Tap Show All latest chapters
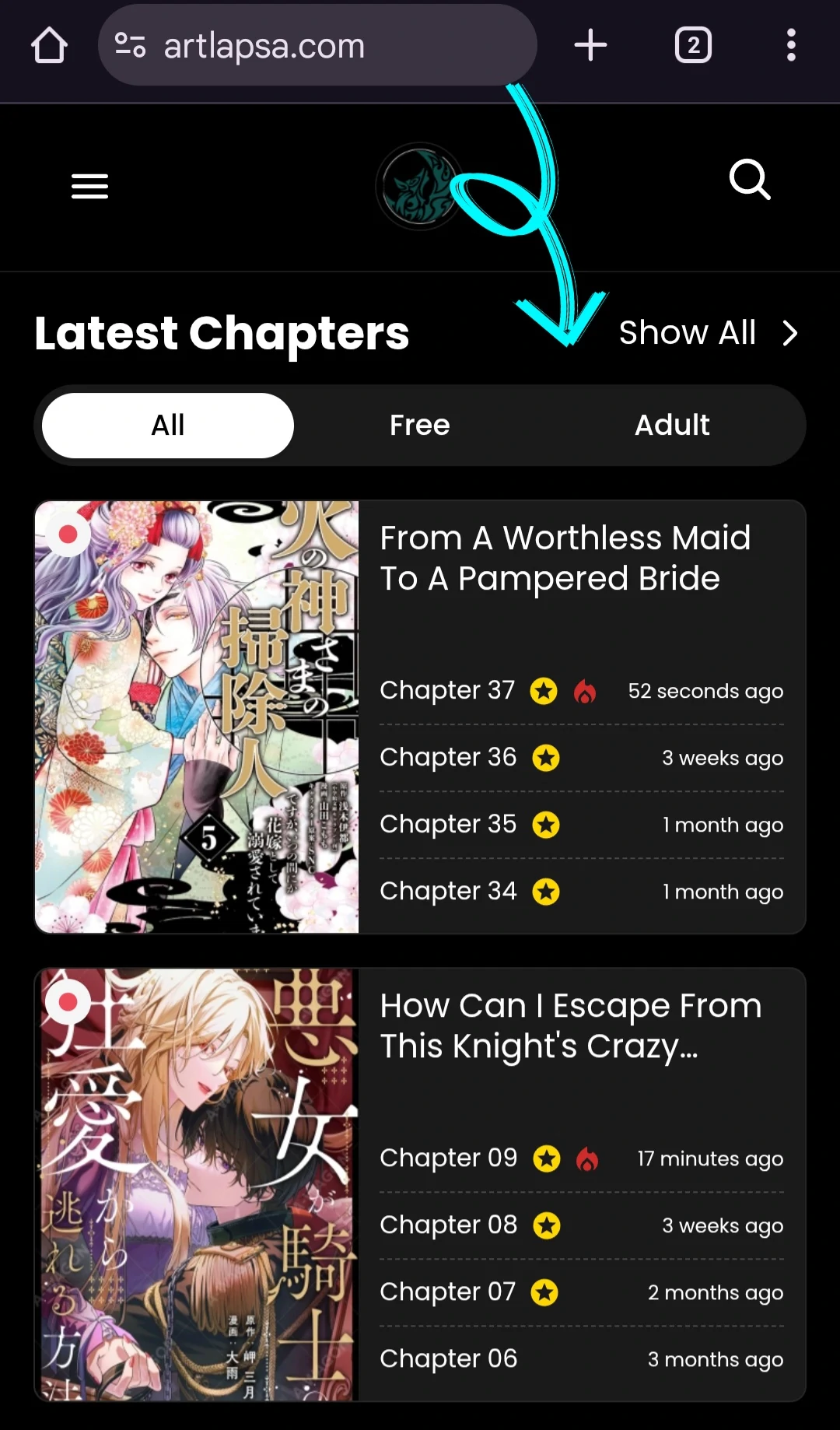The width and height of the screenshot is (840, 1430). (708, 333)
